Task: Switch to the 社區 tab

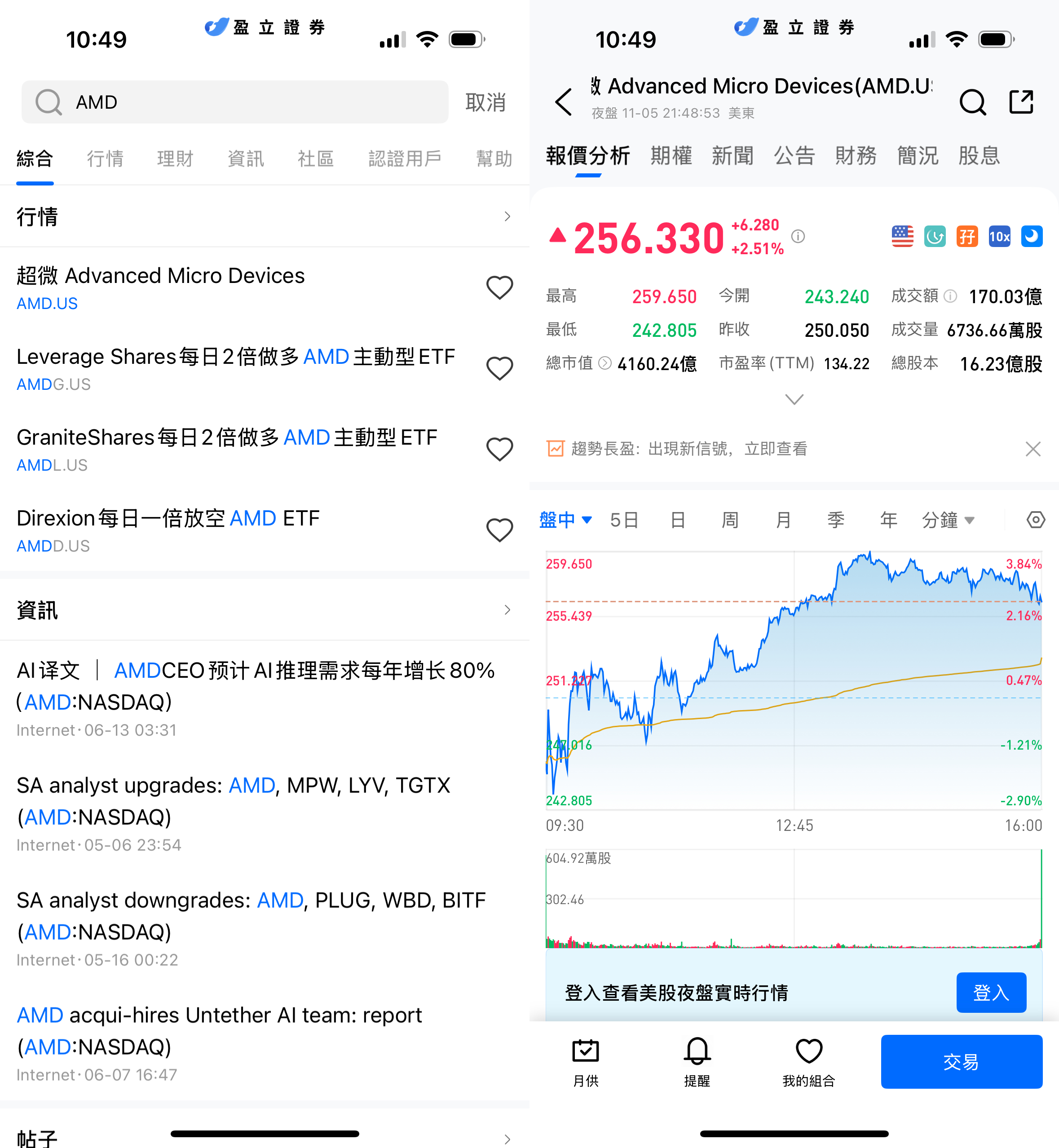Action: tap(316, 159)
